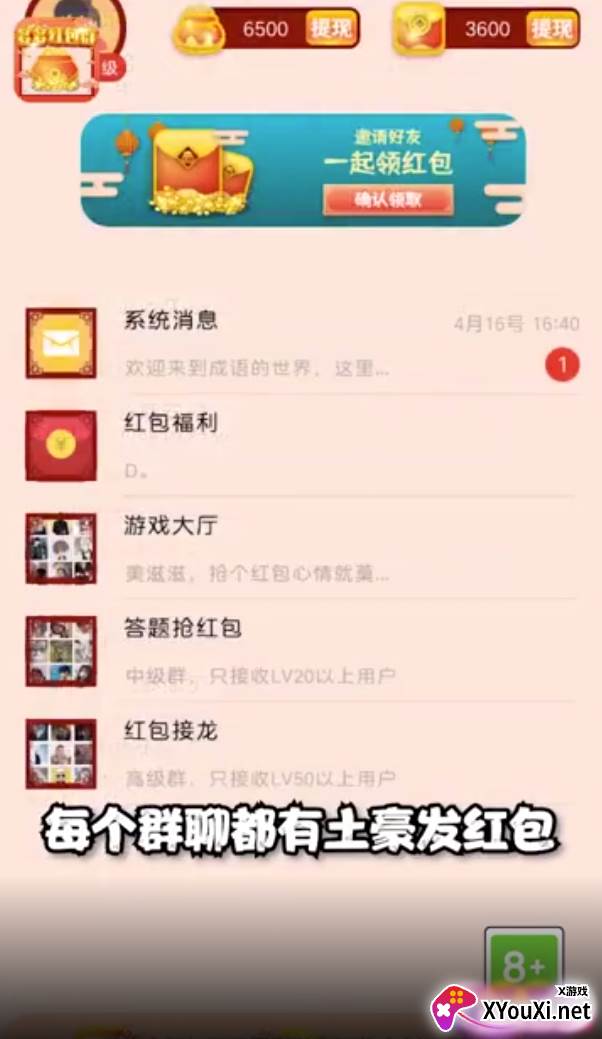The height and width of the screenshot is (1039, 602).
Task: Tap 提现 beside the 3600 red packet balance
Action: coord(551,28)
